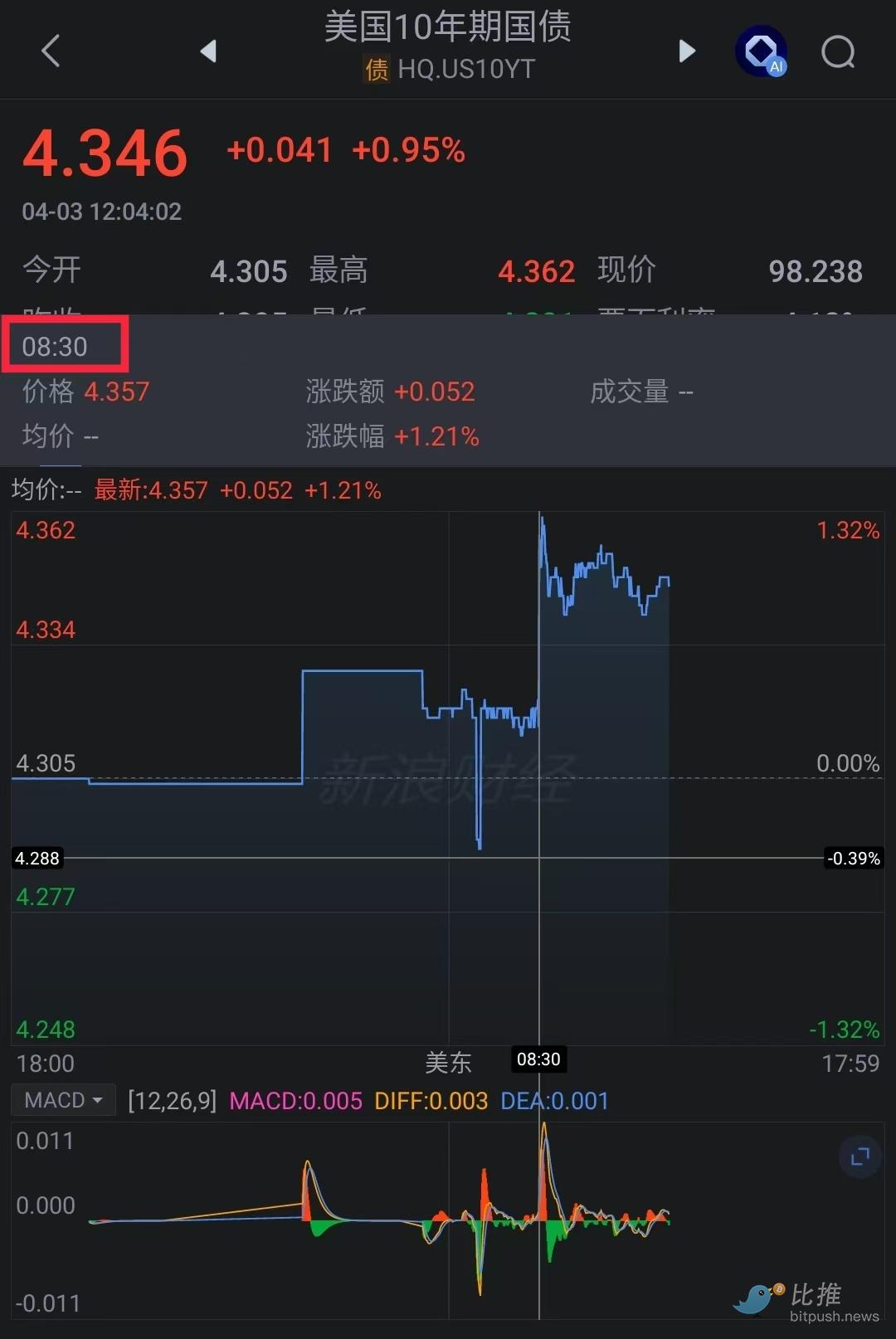Go back to the previous page
This screenshot has height=1339, width=896.
point(51,51)
